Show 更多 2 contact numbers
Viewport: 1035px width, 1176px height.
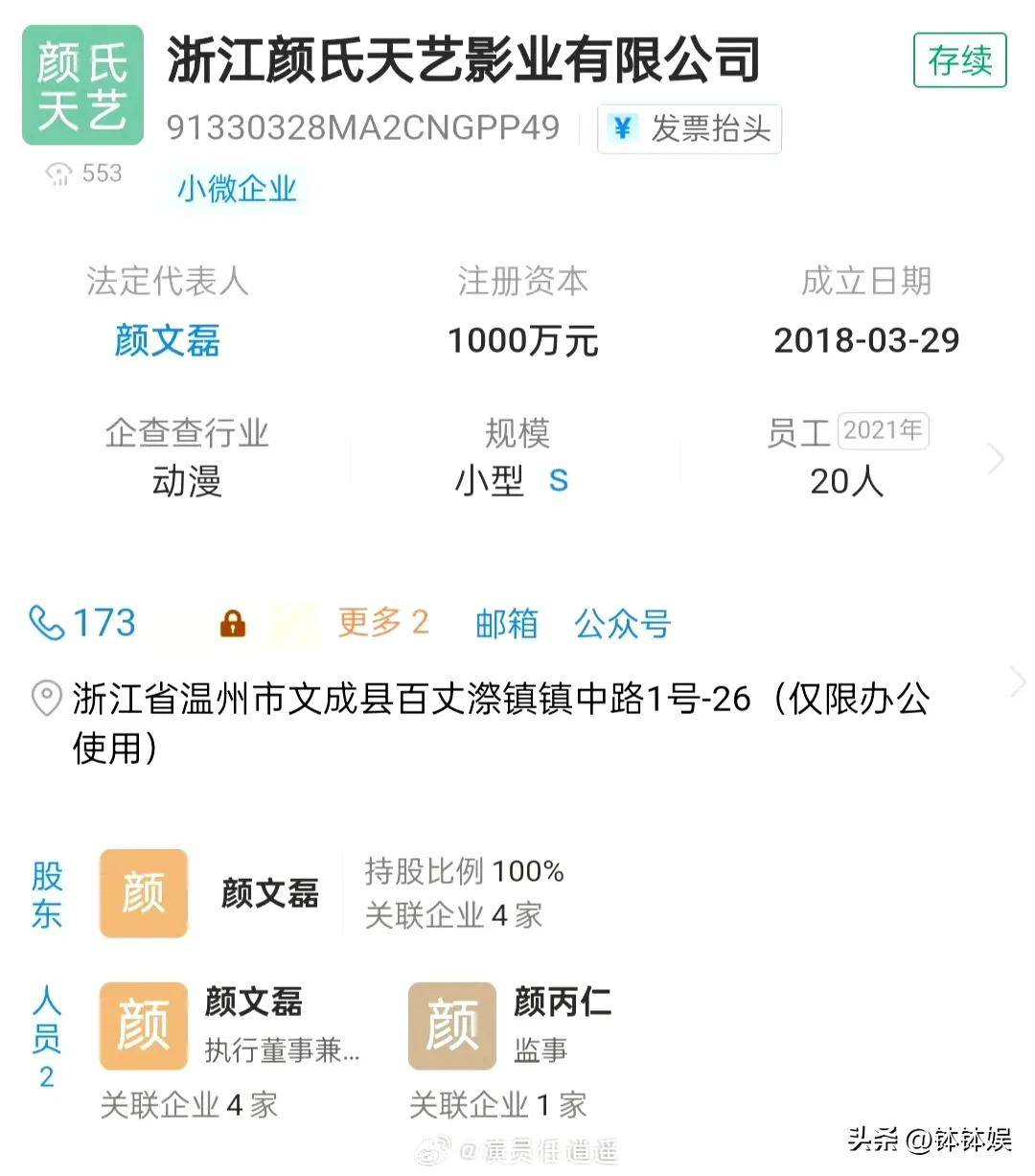point(382,623)
